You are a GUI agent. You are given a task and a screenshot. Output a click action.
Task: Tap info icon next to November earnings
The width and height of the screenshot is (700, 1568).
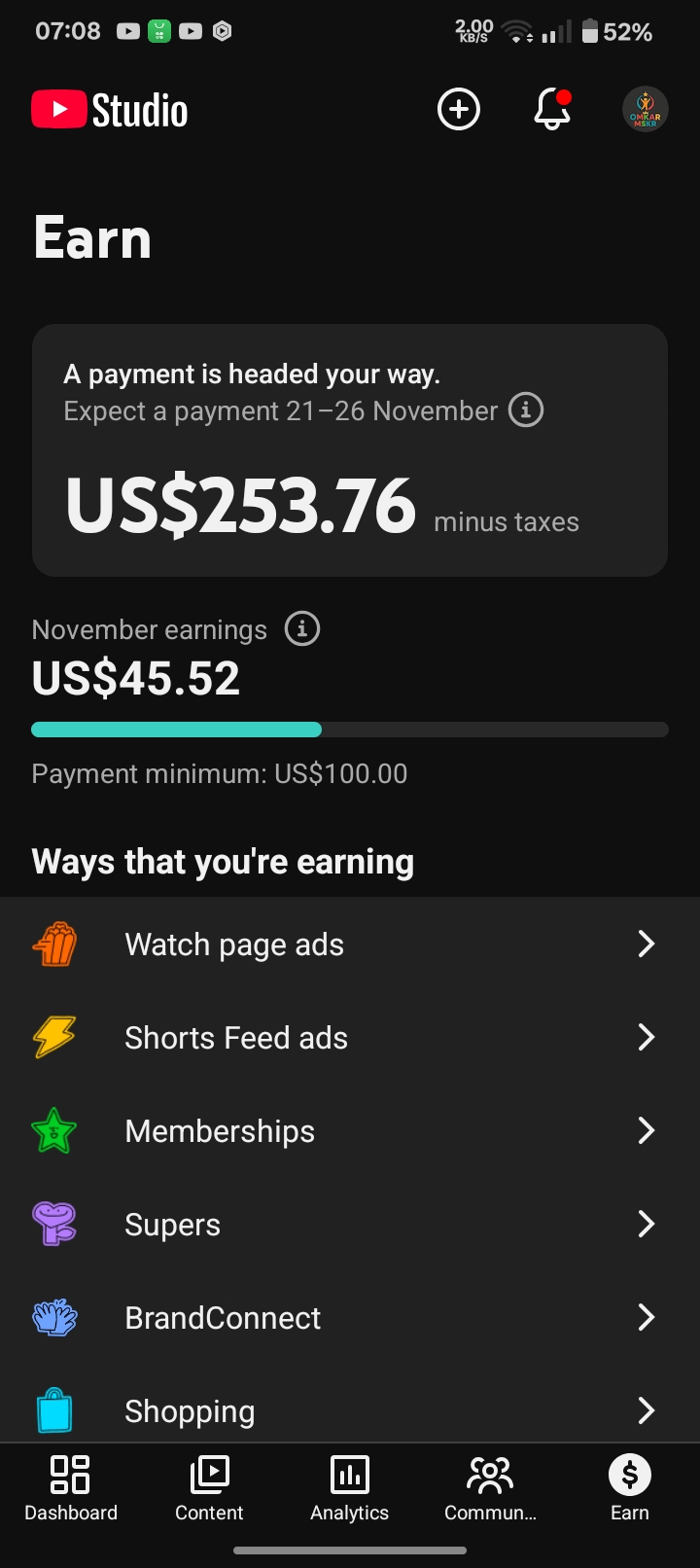[x=302, y=628]
